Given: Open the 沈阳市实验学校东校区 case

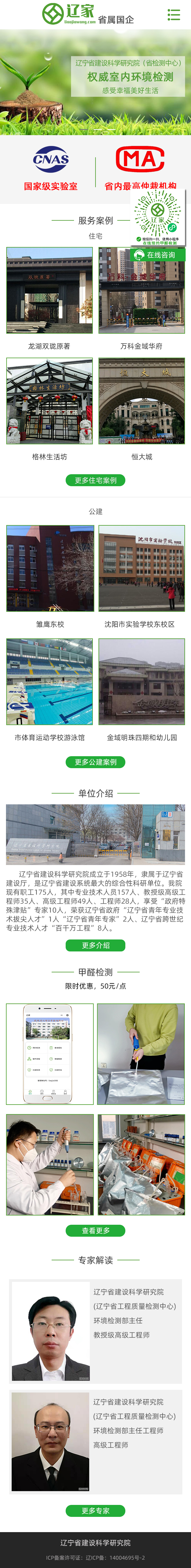Looking at the screenshot, I should pyautogui.click(x=142, y=568).
